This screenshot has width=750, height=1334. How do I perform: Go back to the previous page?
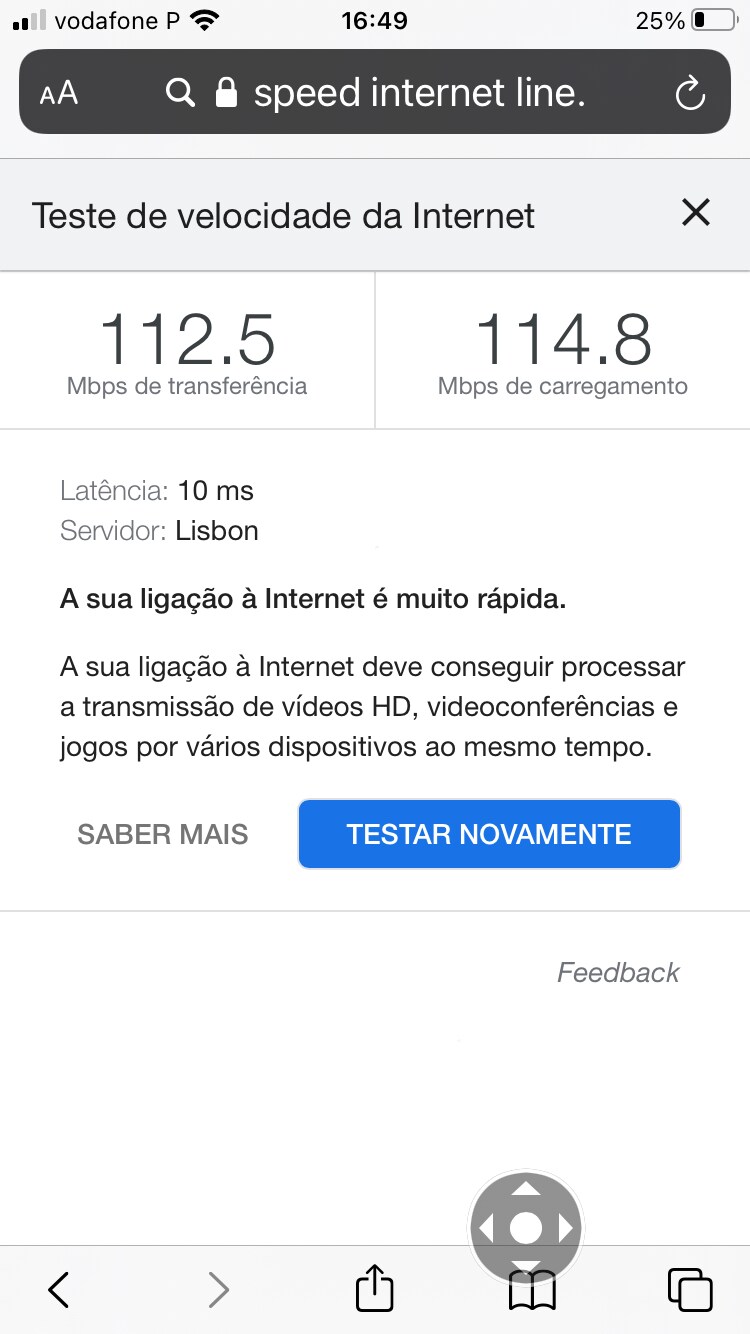60,1289
